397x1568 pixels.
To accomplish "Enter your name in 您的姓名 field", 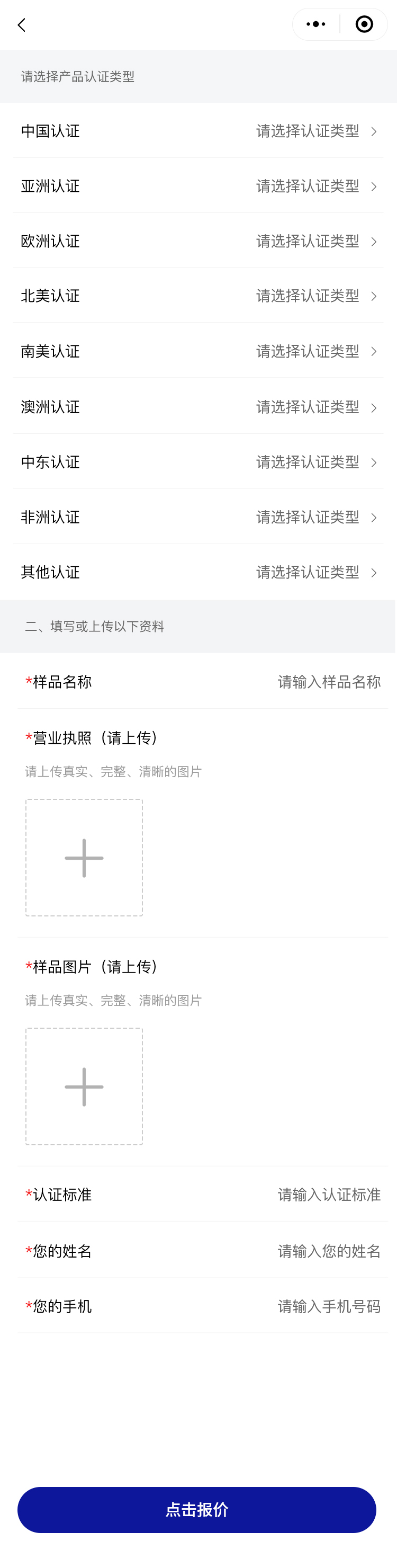I will click(x=328, y=1251).
